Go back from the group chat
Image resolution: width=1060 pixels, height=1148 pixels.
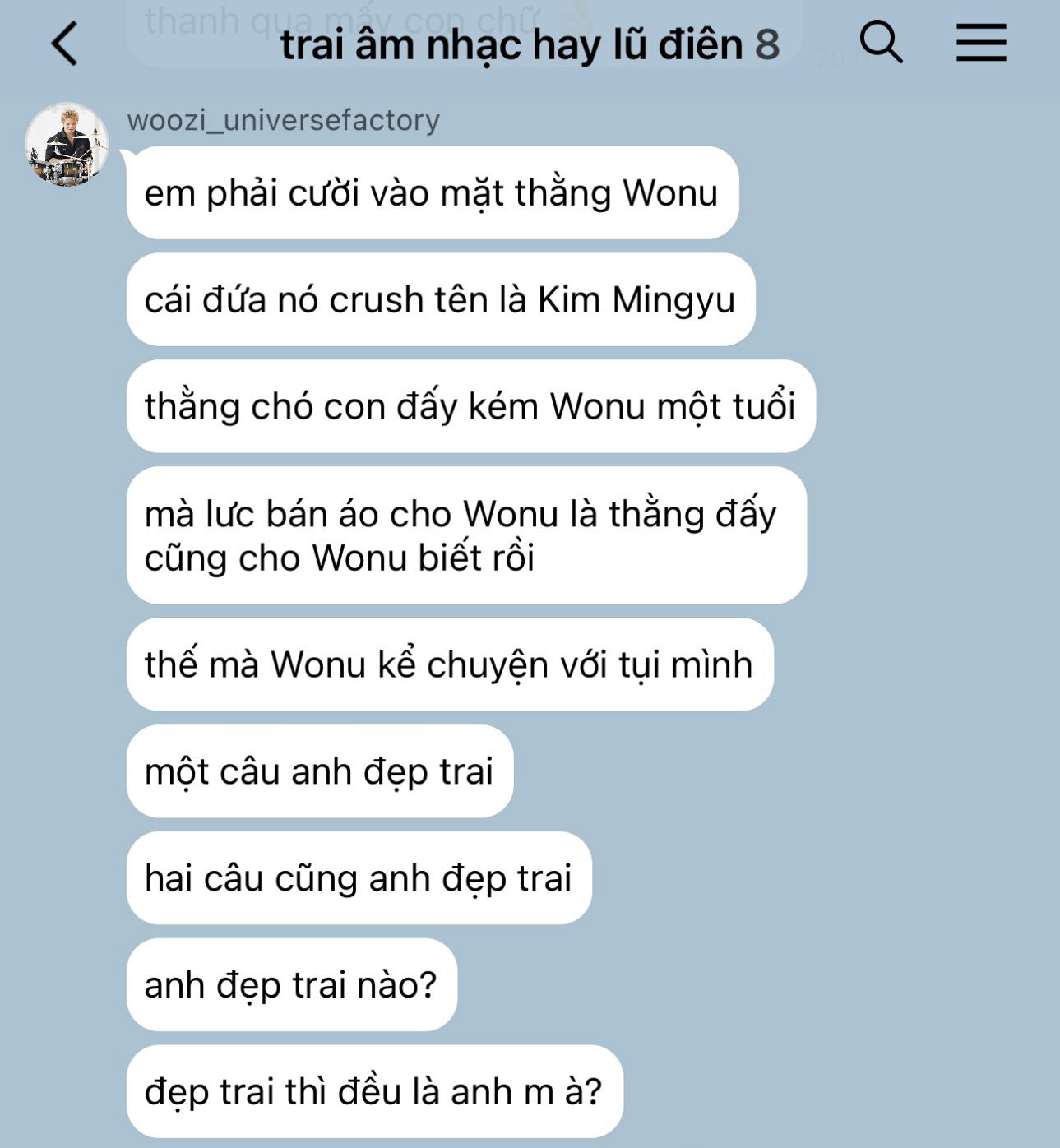[65, 44]
